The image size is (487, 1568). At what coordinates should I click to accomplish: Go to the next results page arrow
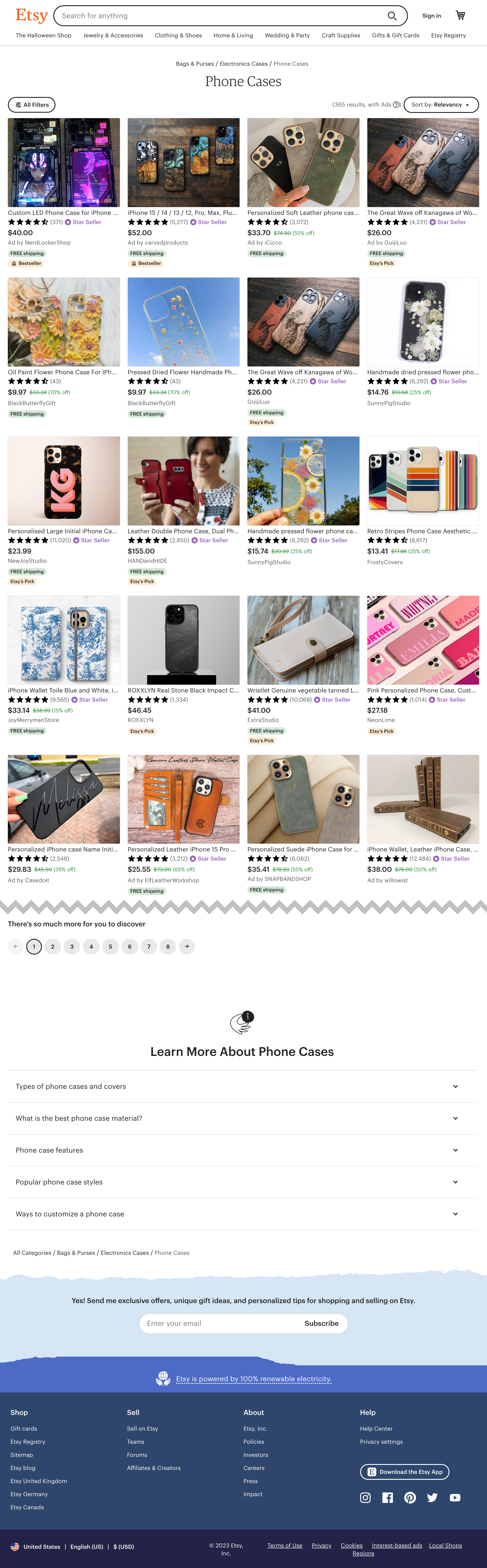[x=187, y=946]
